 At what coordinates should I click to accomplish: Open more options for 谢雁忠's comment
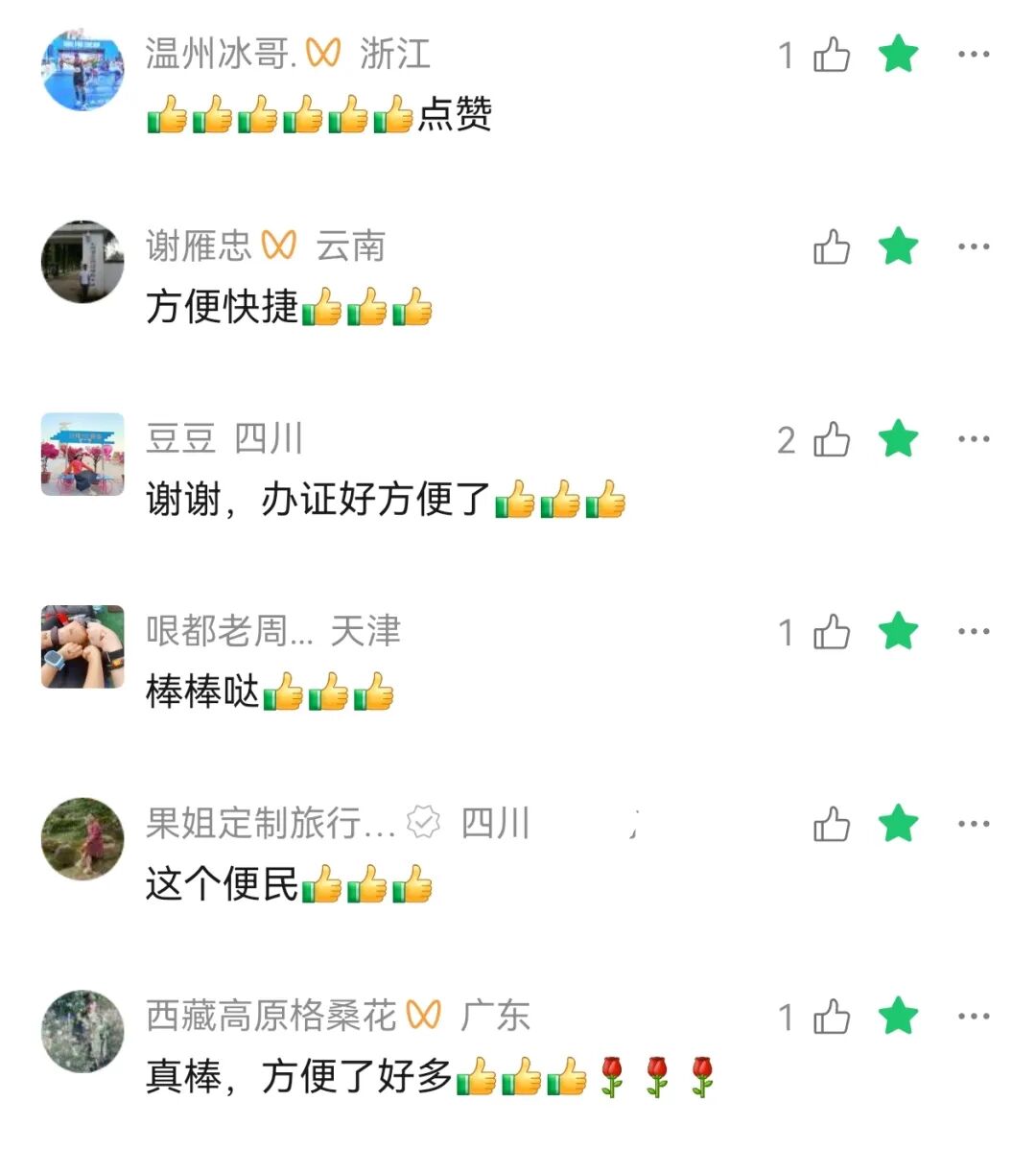(974, 246)
